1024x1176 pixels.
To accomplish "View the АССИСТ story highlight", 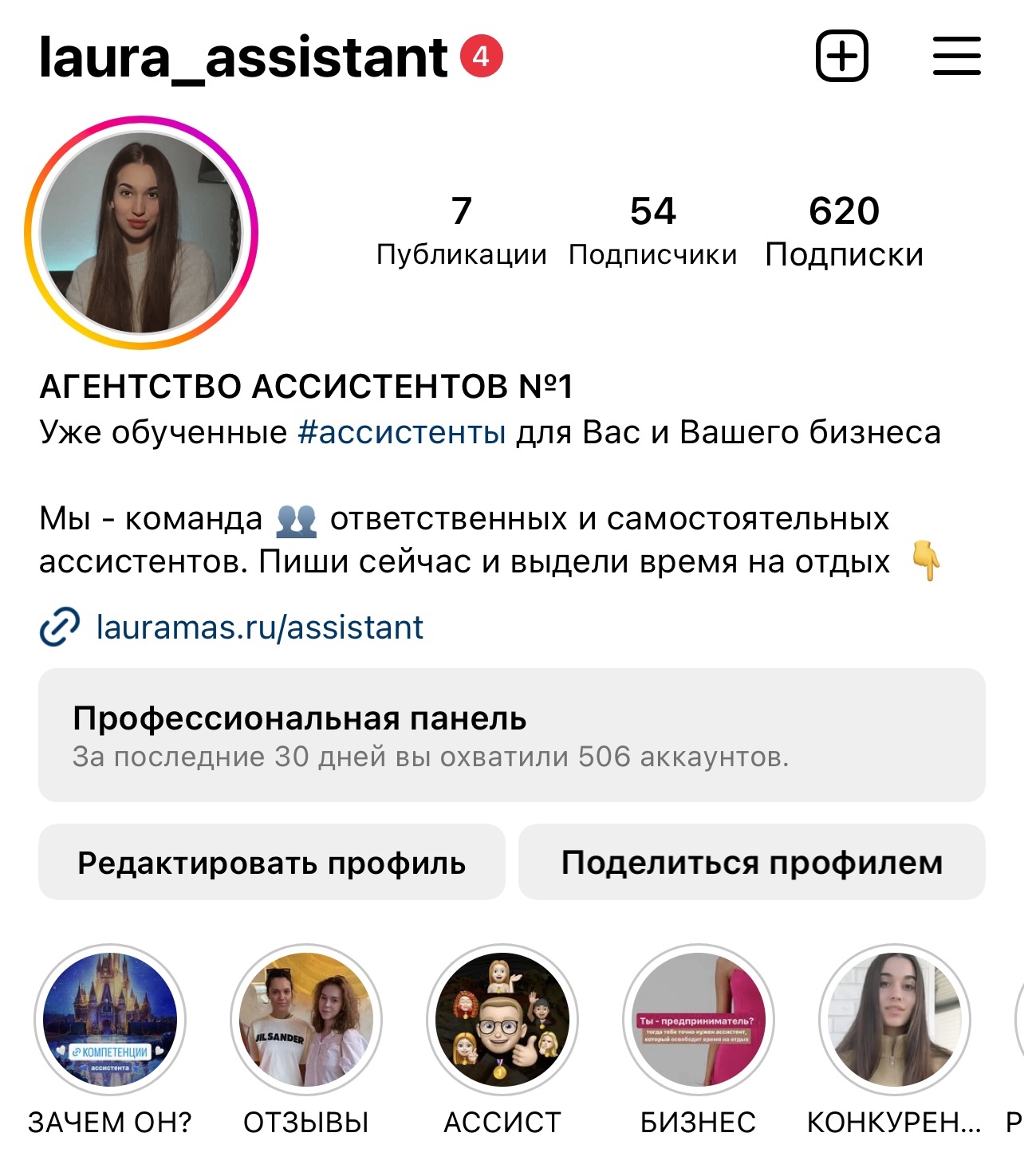I will [502, 1020].
